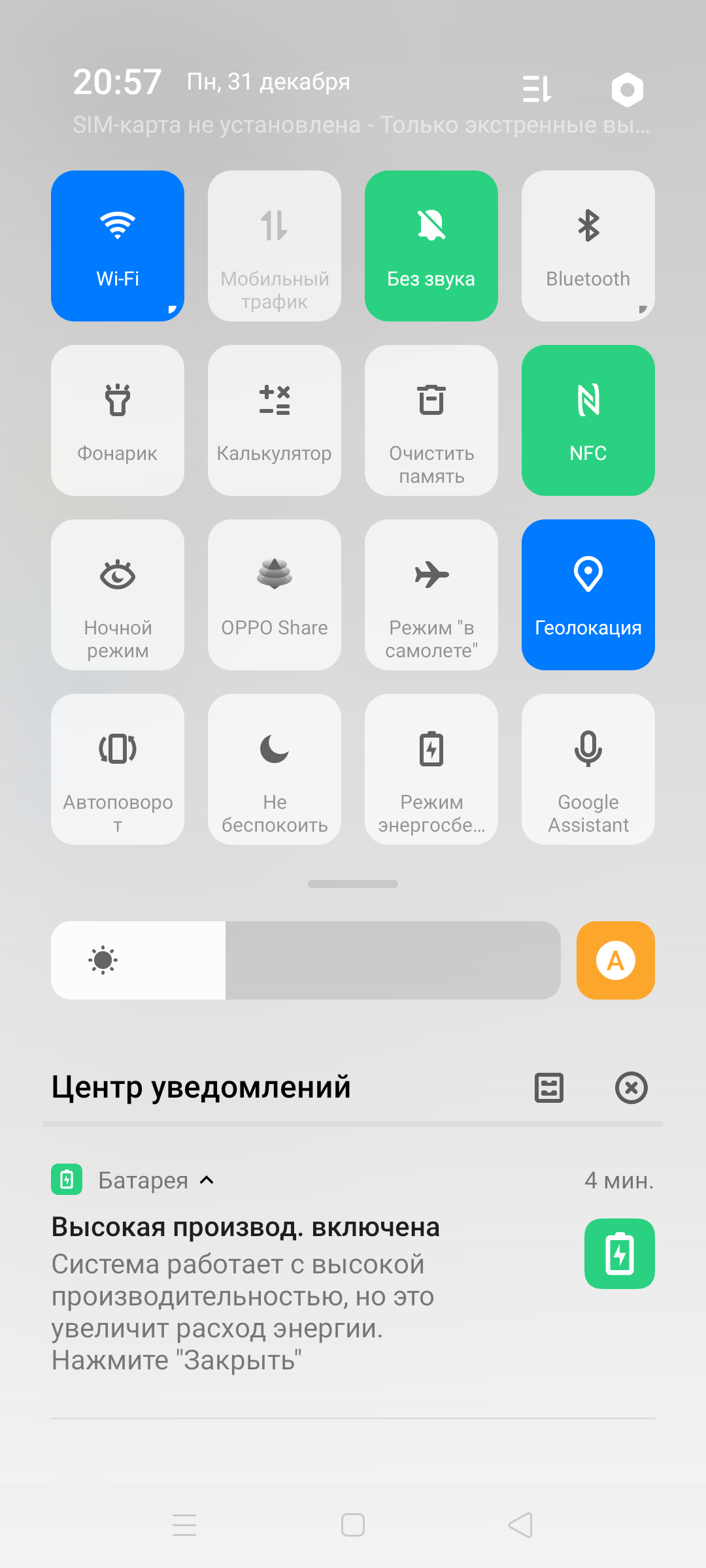Switch on the Фонарик flashlight
The height and width of the screenshot is (1568, 706).
[x=118, y=420]
